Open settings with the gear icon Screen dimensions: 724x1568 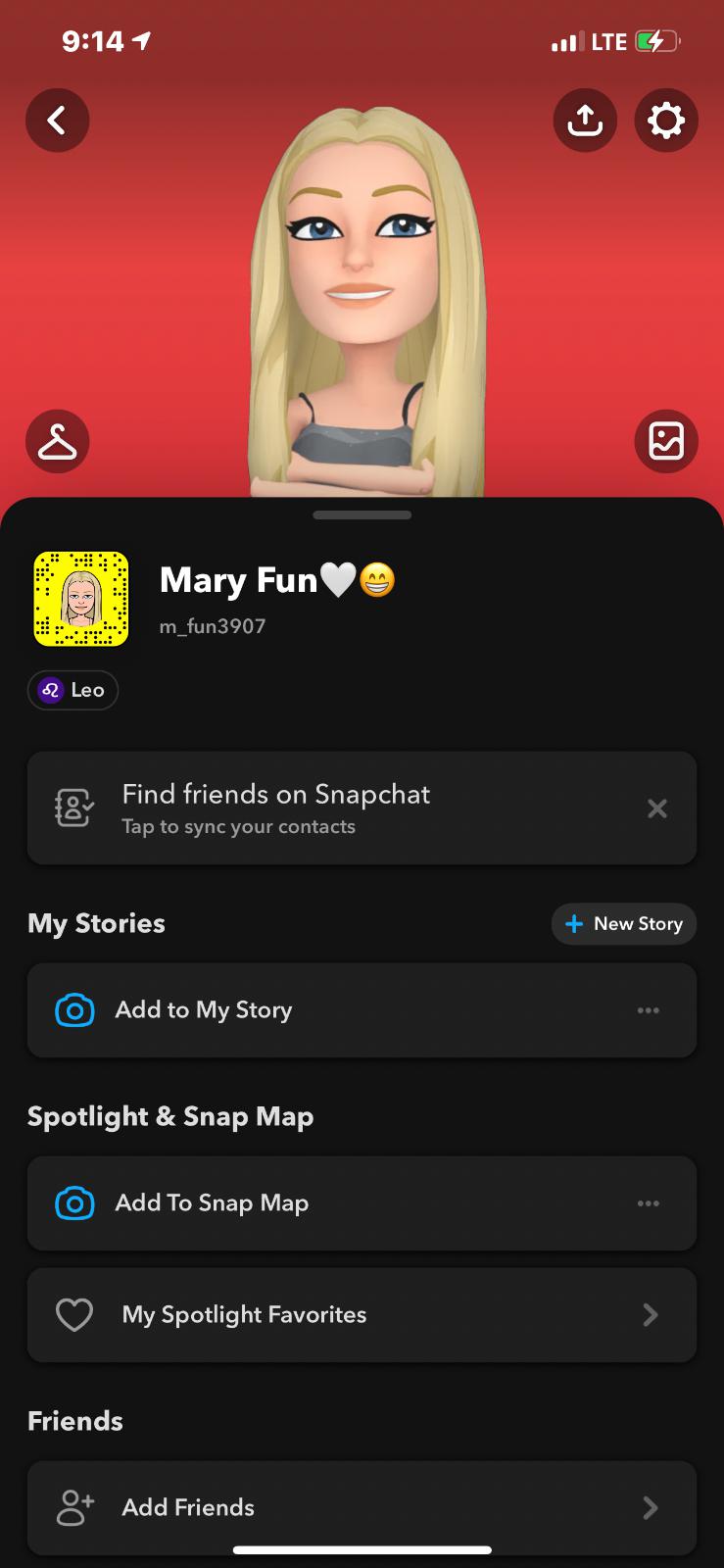point(666,121)
